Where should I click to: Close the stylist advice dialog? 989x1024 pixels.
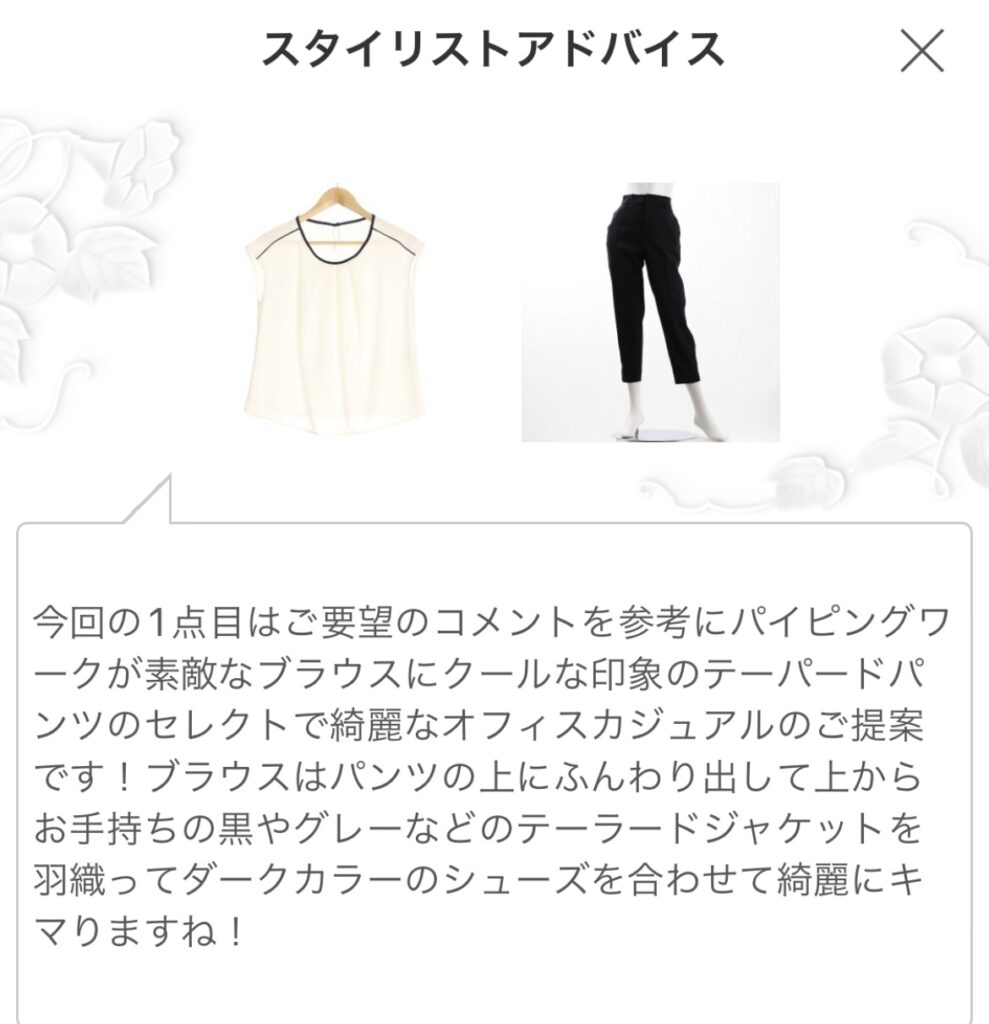pyautogui.click(x=921, y=50)
